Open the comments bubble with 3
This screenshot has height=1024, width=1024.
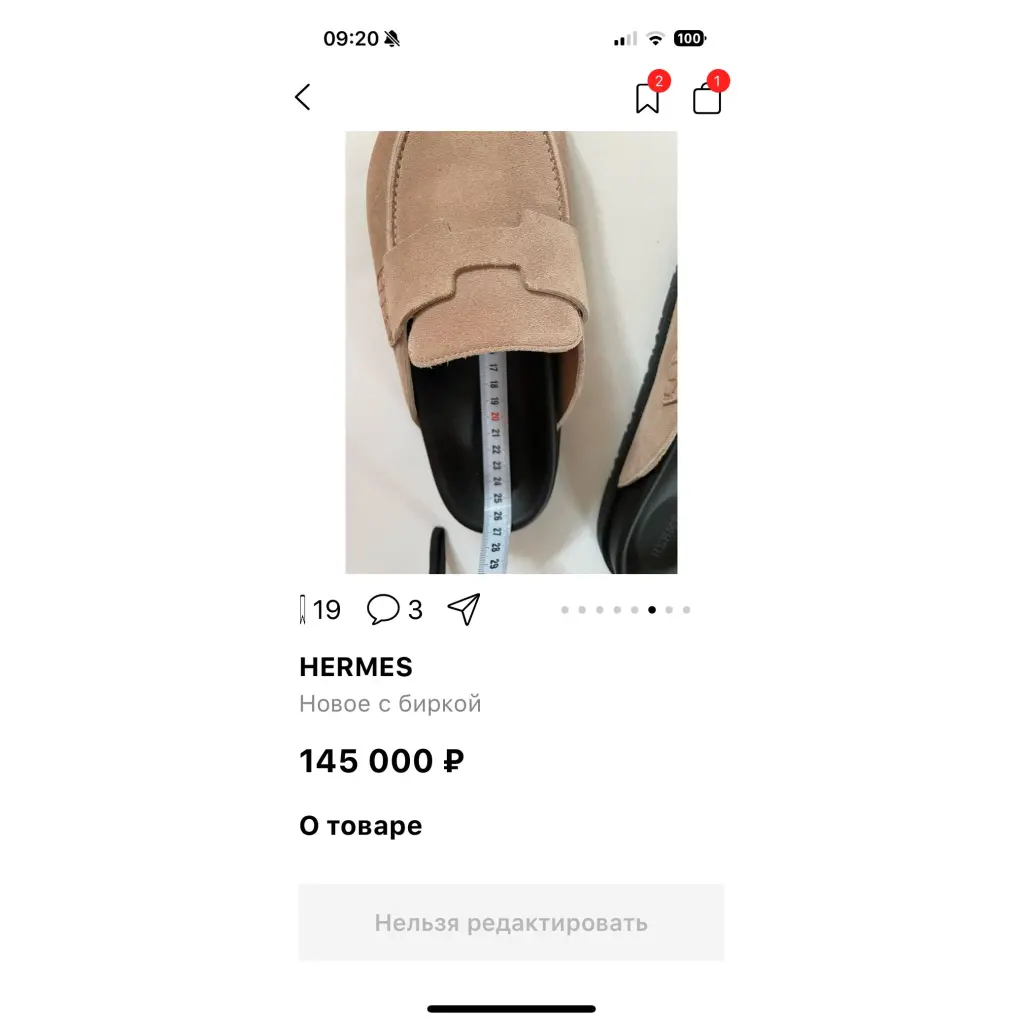pos(383,609)
